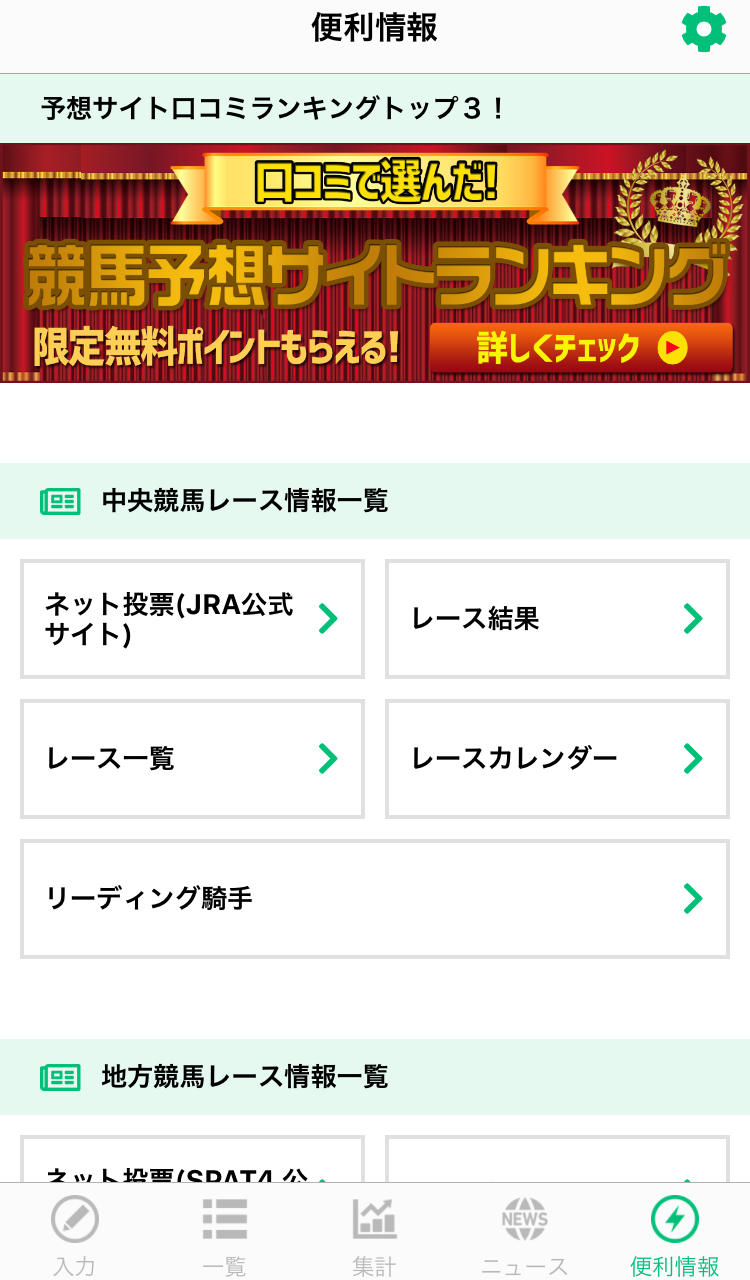Open レースカレンダー

[557, 759]
